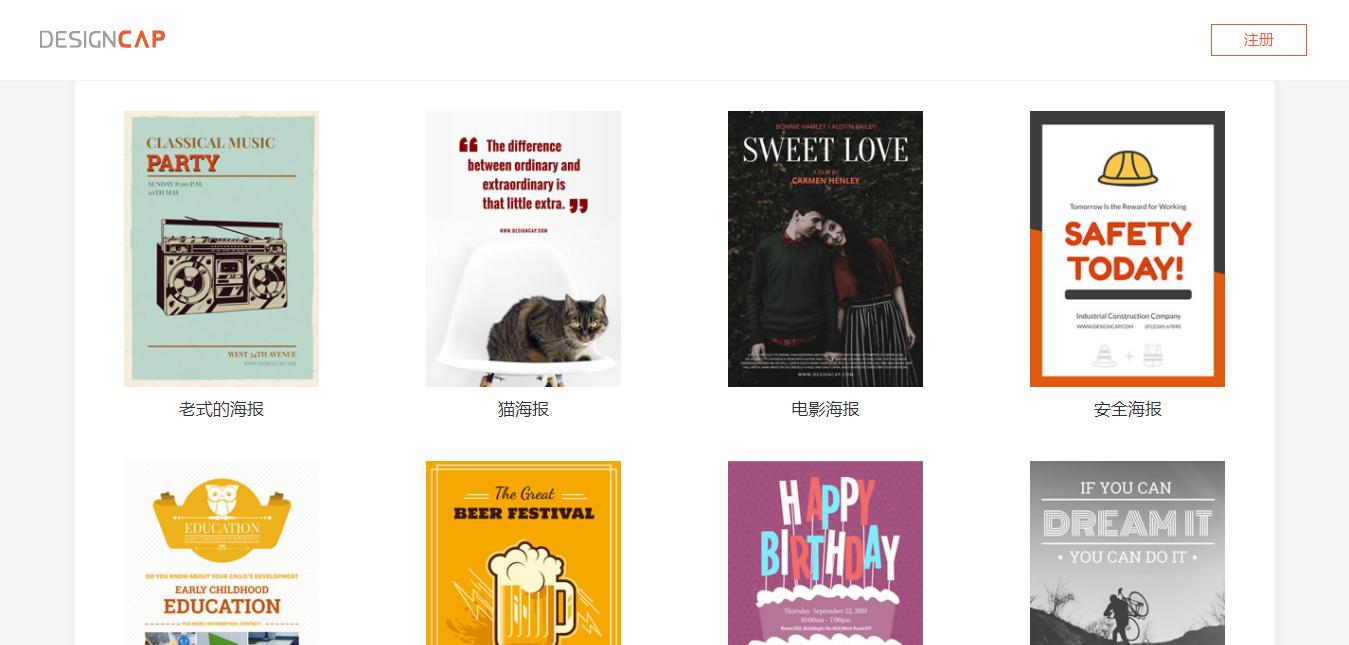Choose the 安全海报 Safety Today poster

coord(1127,249)
